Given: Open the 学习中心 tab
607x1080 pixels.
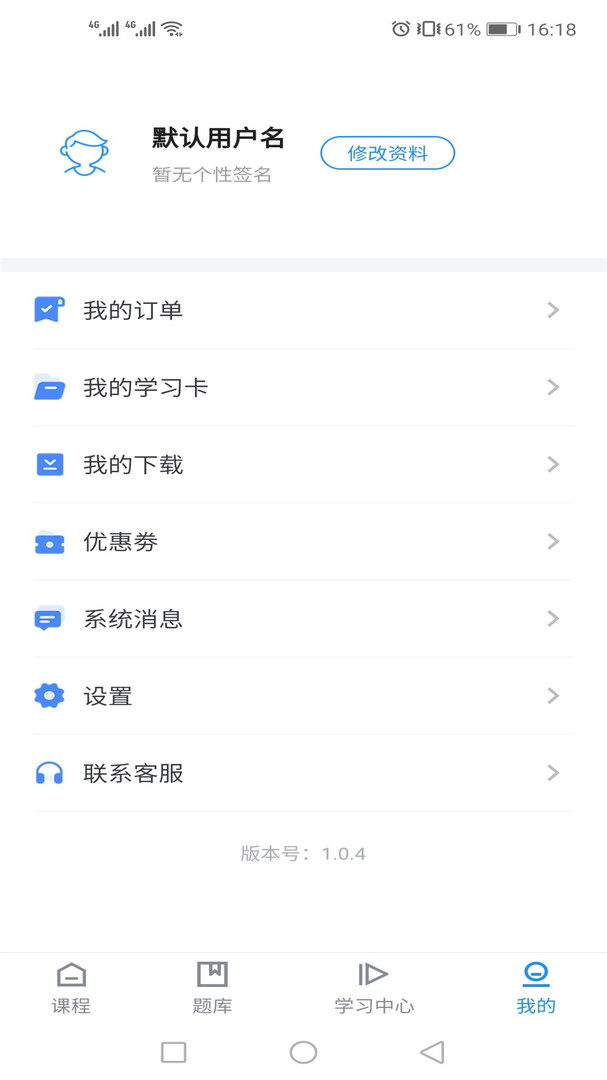Looking at the screenshot, I should pyautogui.click(x=374, y=988).
